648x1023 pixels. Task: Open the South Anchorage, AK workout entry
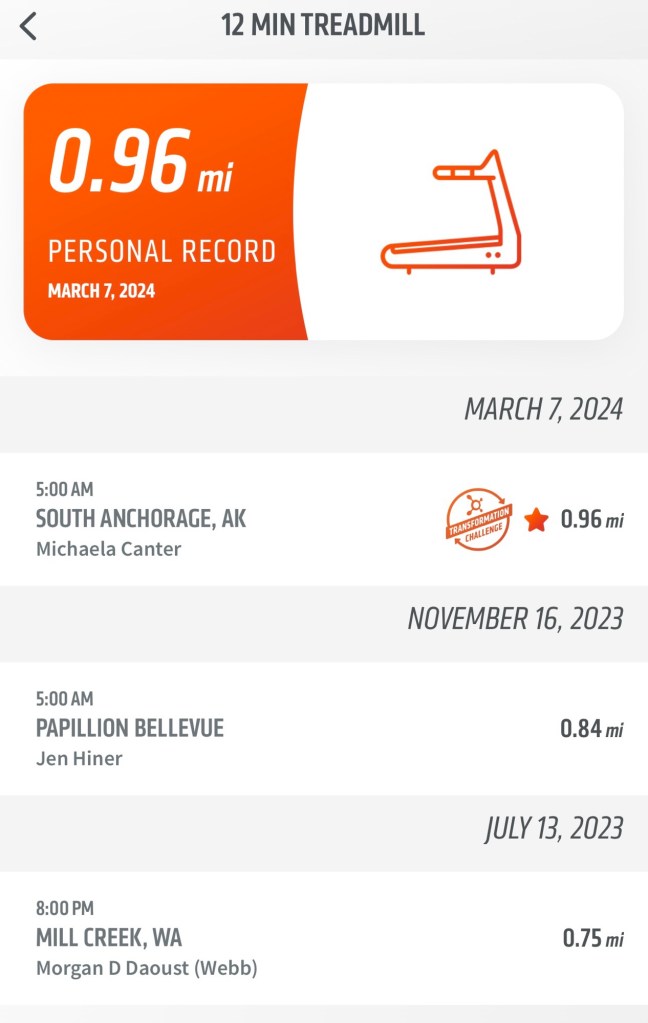(x=324, y=519)
